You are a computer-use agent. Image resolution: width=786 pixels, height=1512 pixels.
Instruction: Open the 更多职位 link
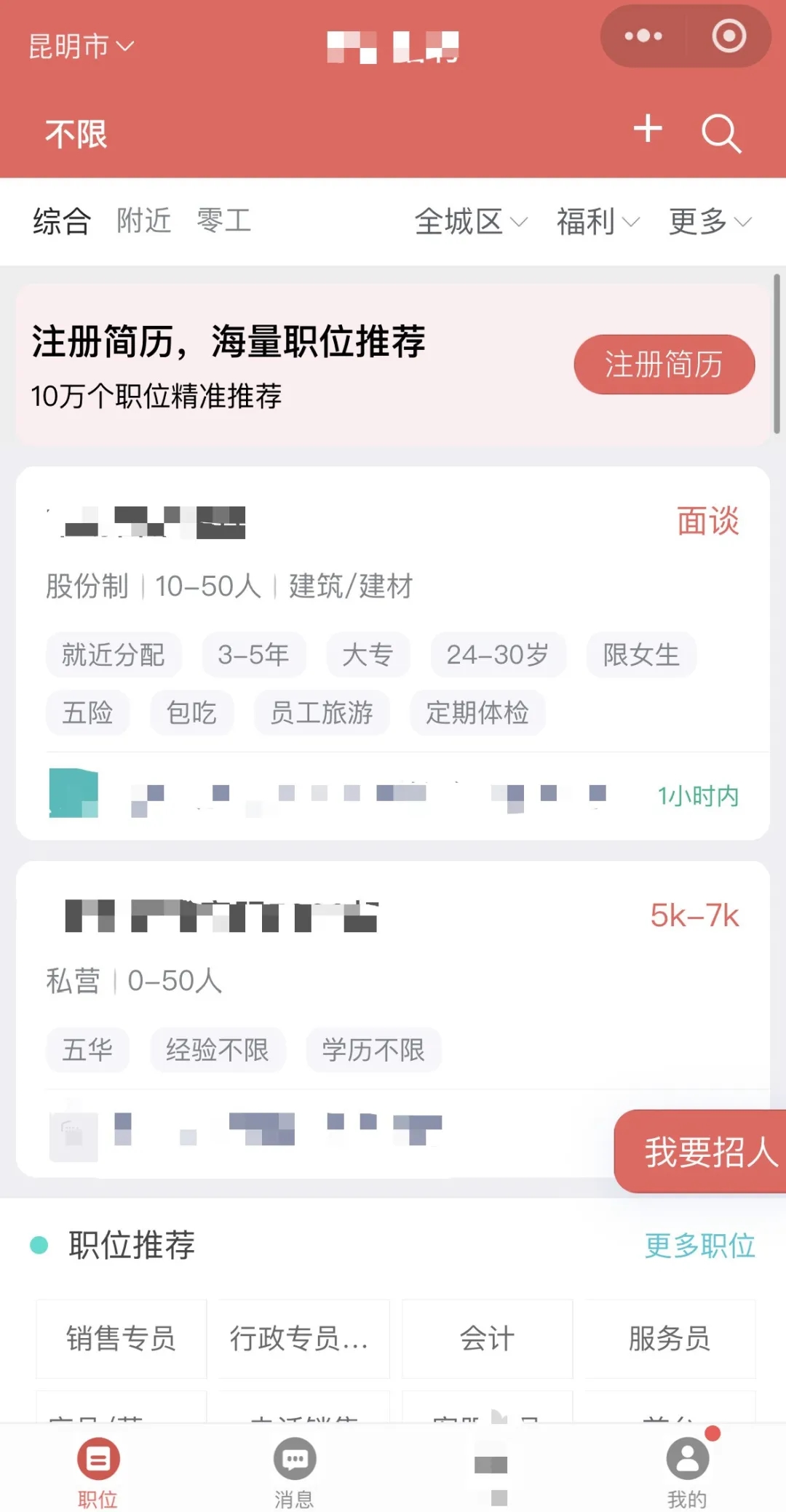699,1246
